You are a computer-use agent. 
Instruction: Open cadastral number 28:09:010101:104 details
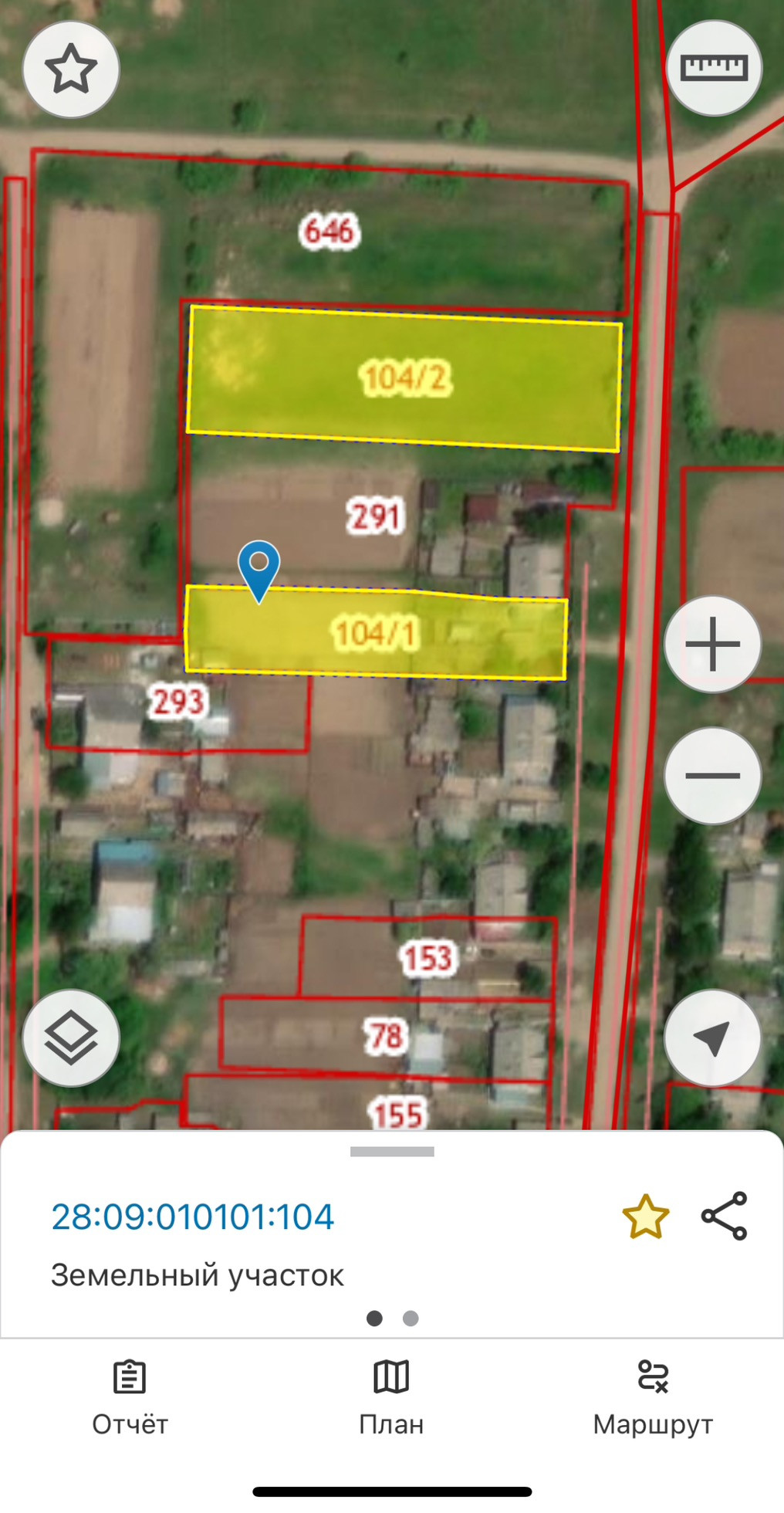tap(192, 1217)
